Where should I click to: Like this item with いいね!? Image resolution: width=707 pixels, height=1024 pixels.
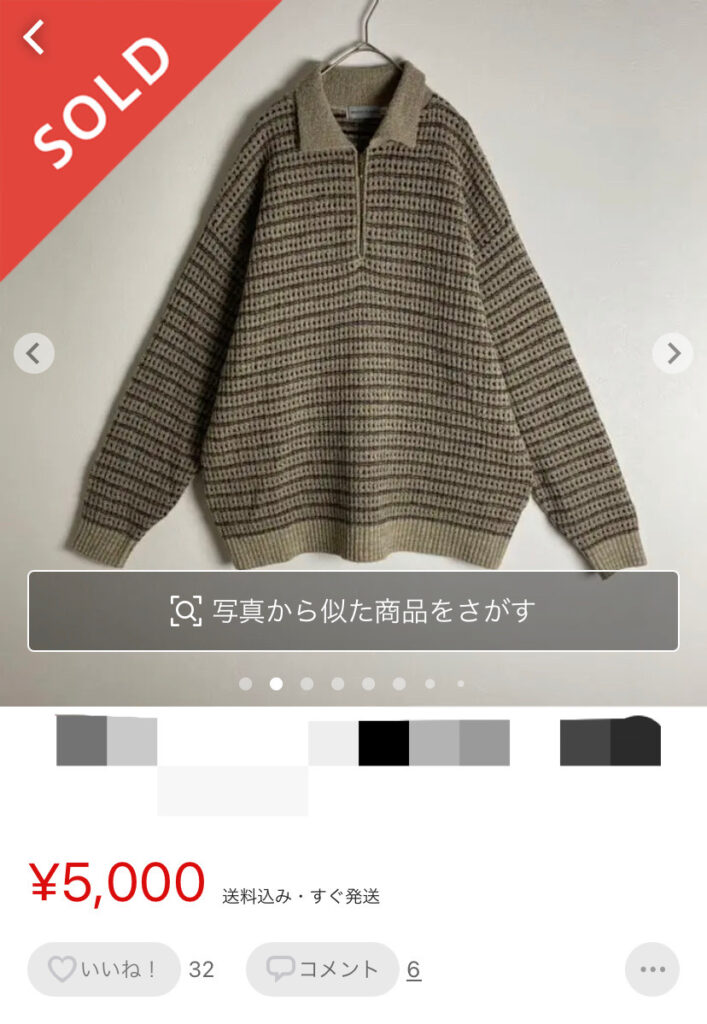[103, 969]
